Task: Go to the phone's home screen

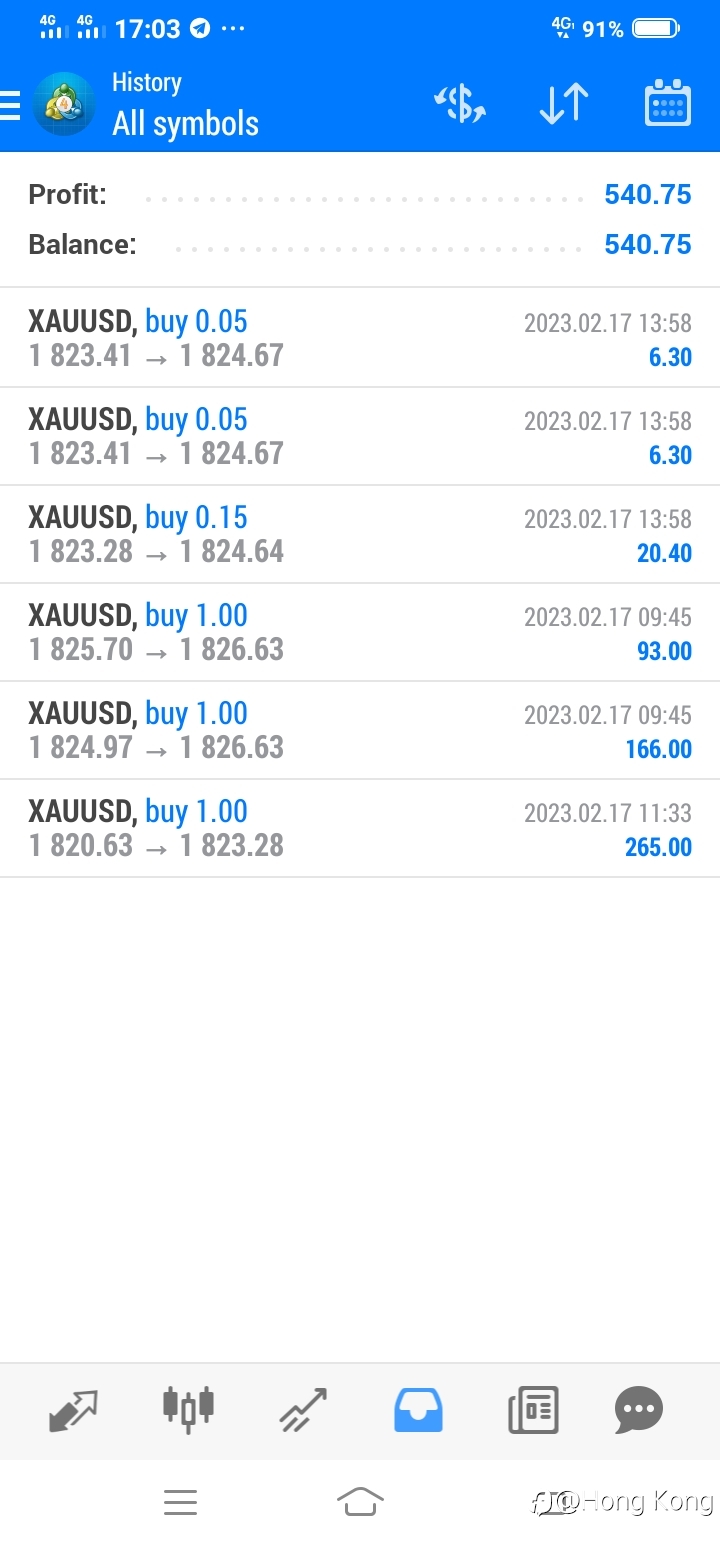Action: click(360, 1502)
